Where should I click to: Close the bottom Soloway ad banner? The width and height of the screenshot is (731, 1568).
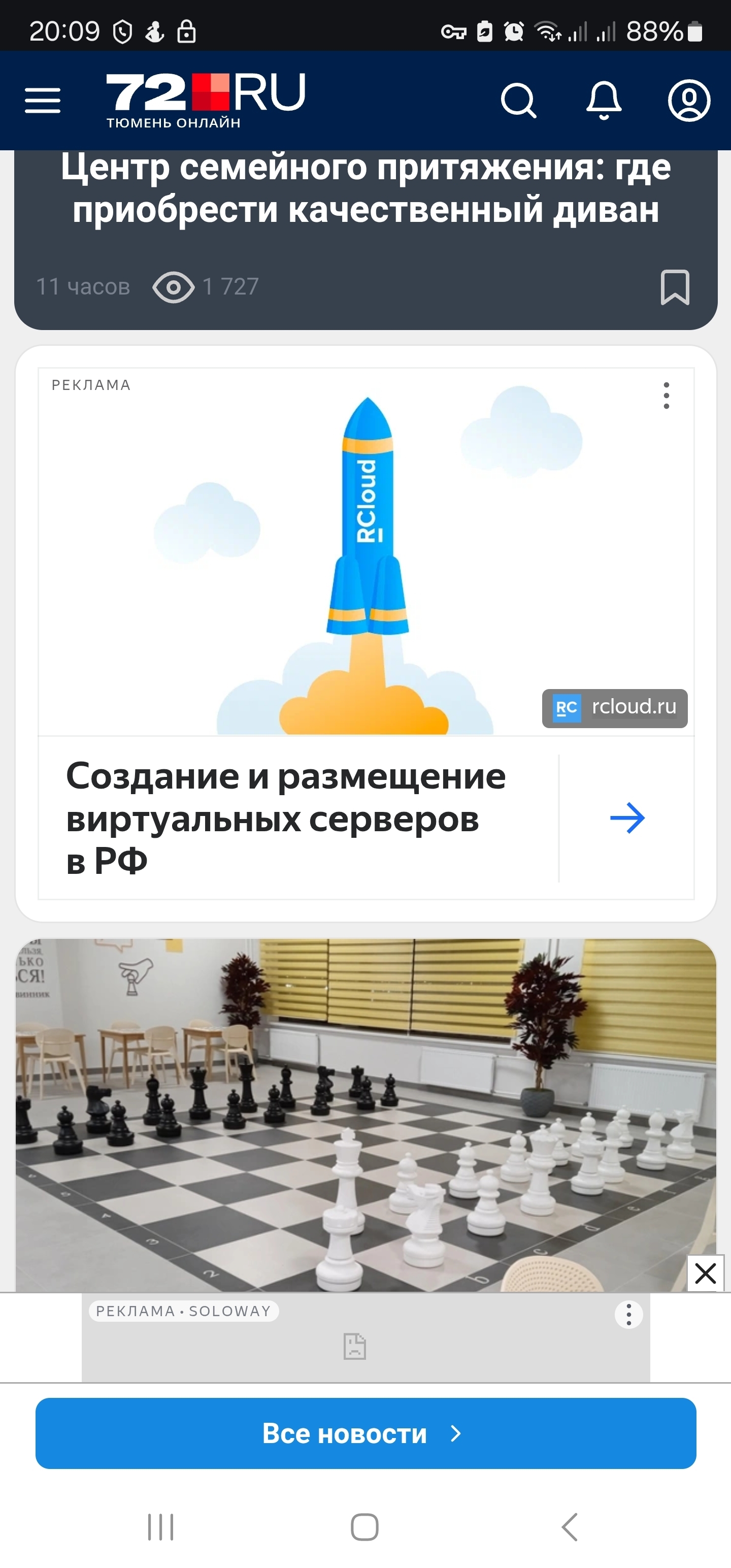click(x=705, y=1273)
